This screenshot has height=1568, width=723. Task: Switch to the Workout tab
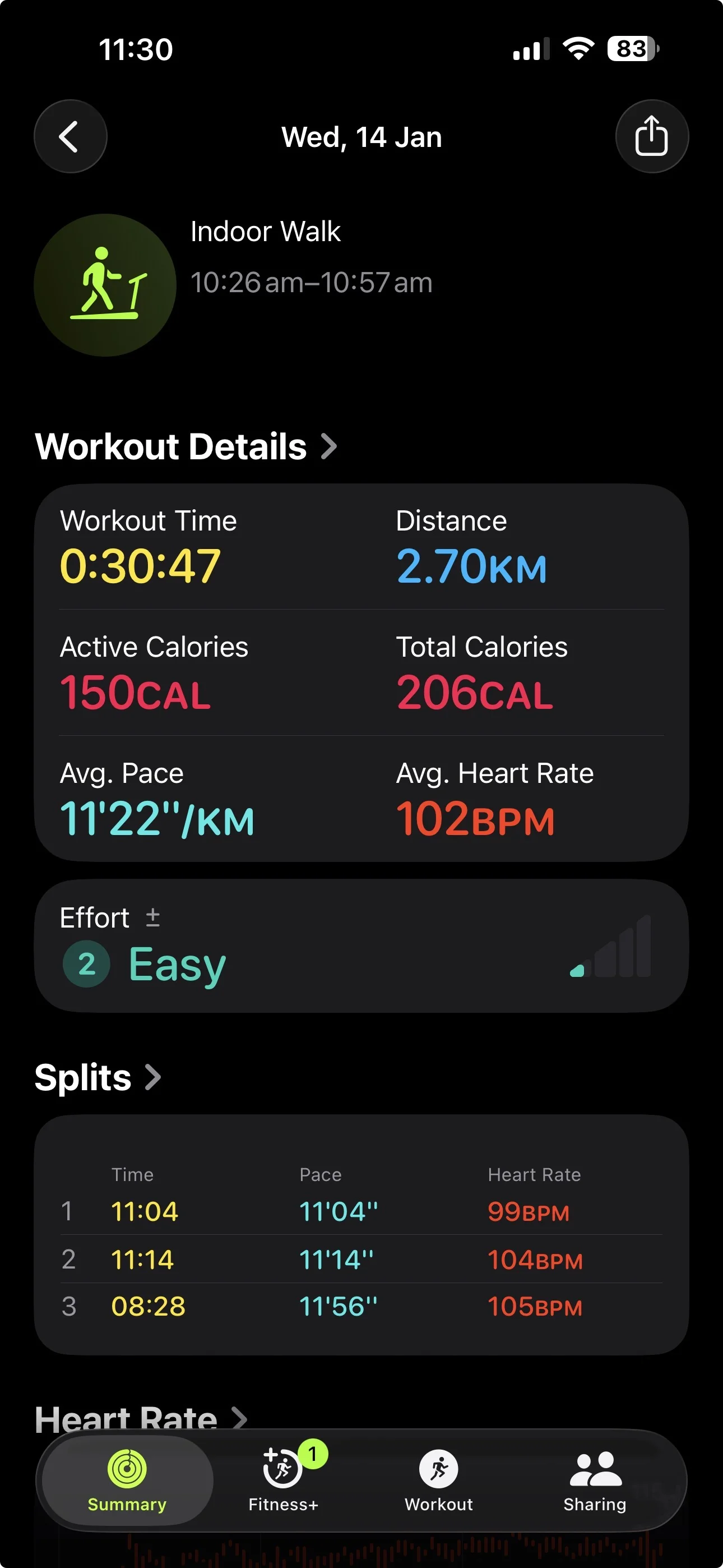coord(439,1481)
